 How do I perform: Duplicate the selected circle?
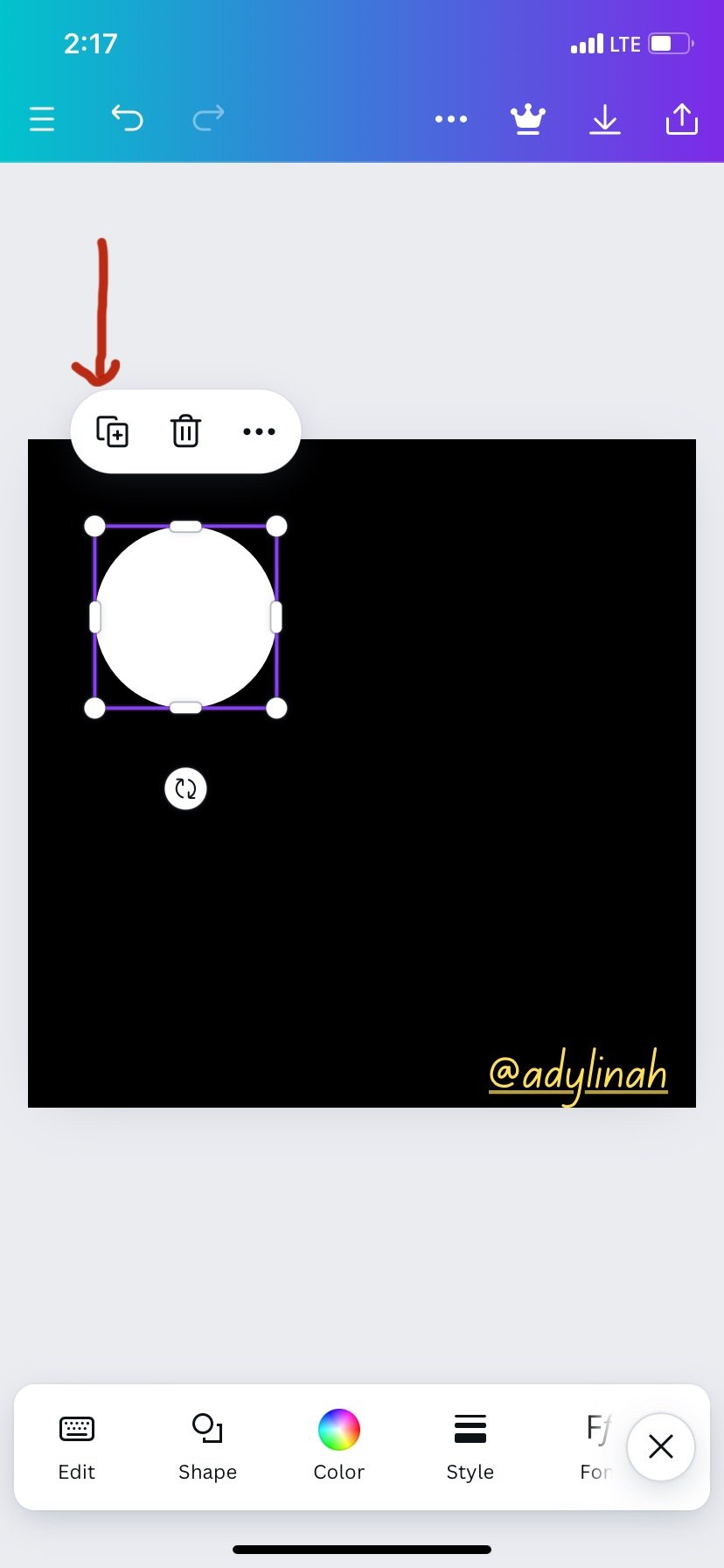click(112, 431)
